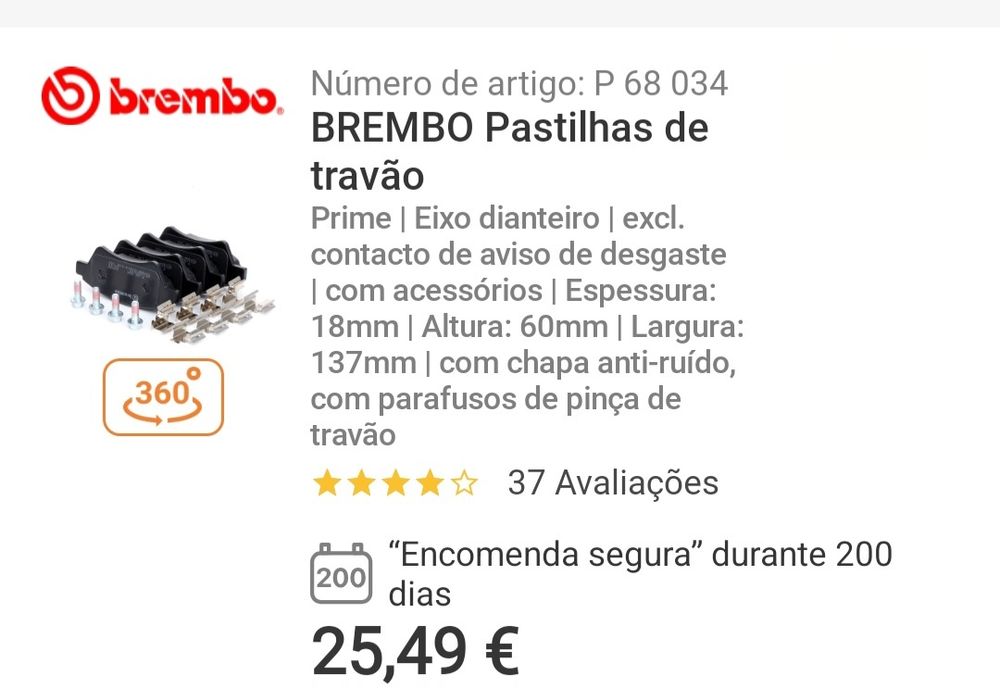
Task: Show the 37 Avaliações reviews
Action: pos(612,483)
